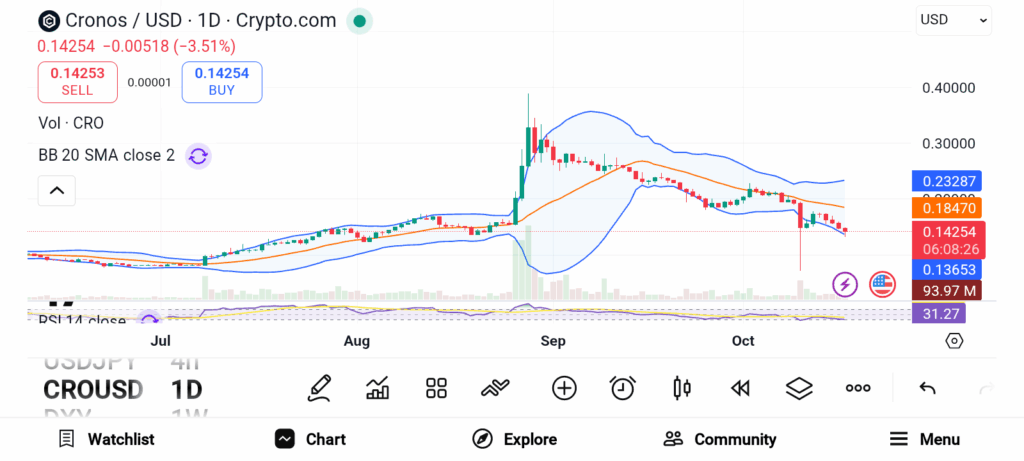Change the chart type via the candlestick icon
The width and height of the screenshot is (1024, 461).
pyautogui.click(x=682, y=388)
